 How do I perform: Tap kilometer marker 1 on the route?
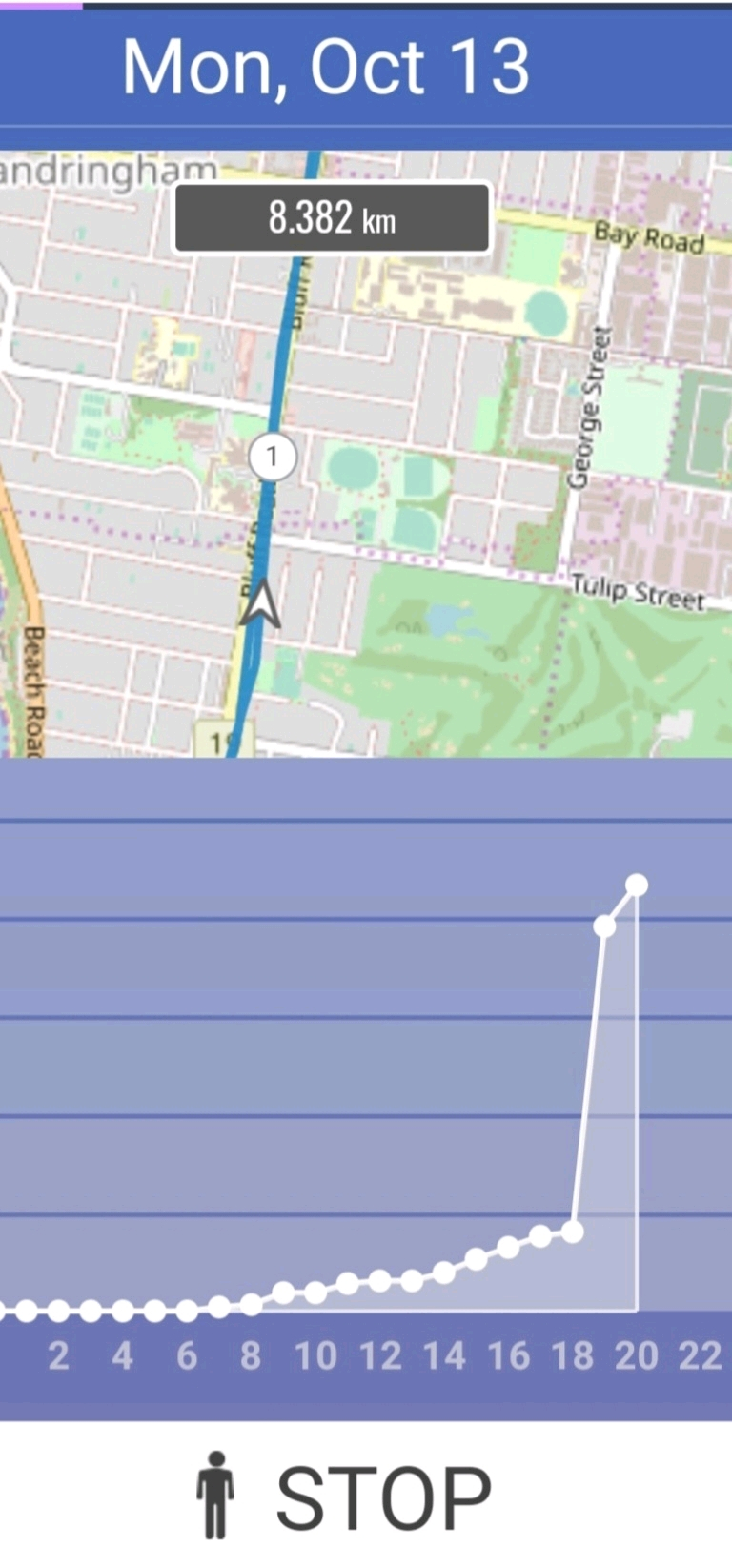click(273, 458)
